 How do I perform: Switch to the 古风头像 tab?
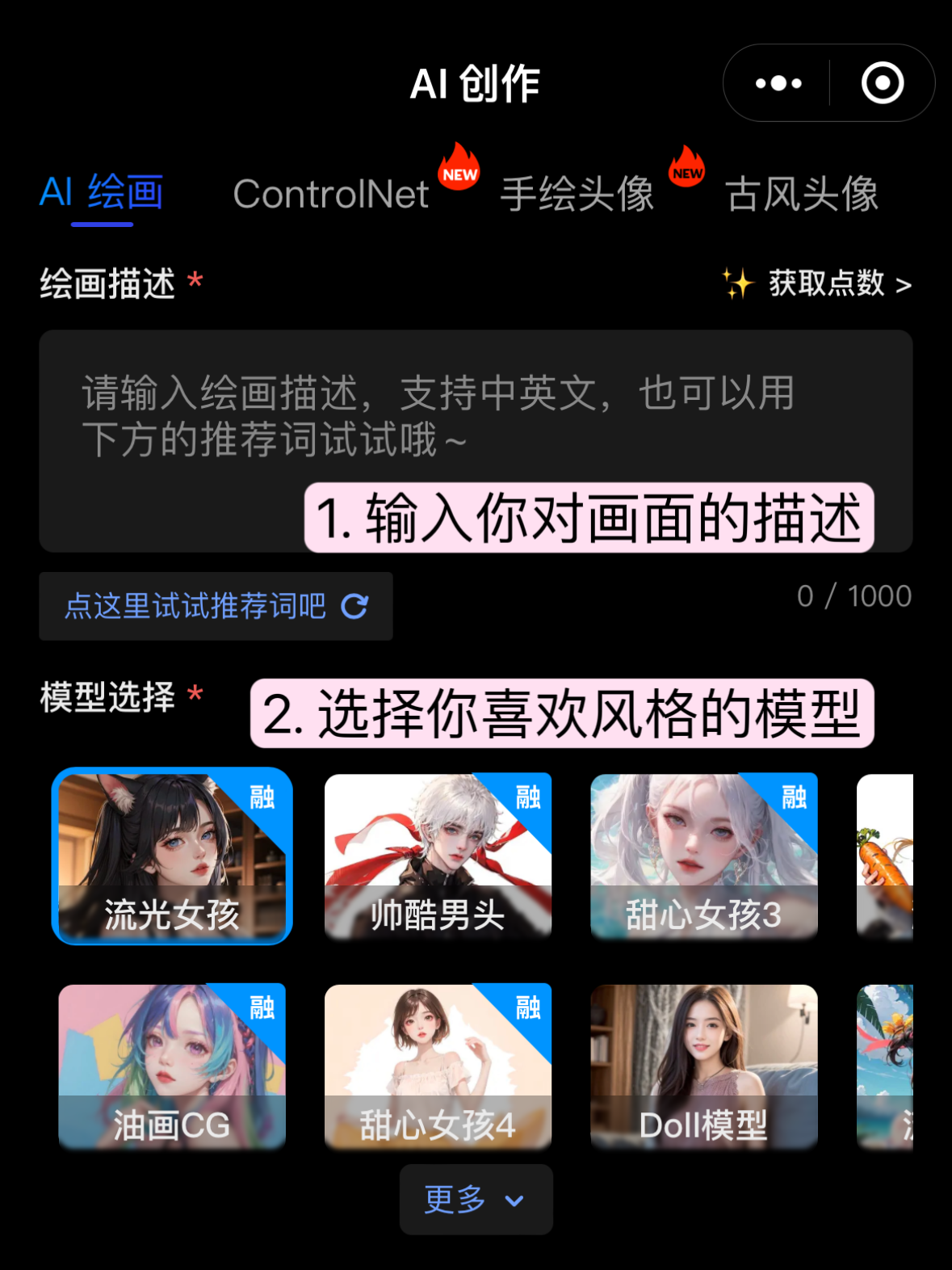tap(801, 195)
